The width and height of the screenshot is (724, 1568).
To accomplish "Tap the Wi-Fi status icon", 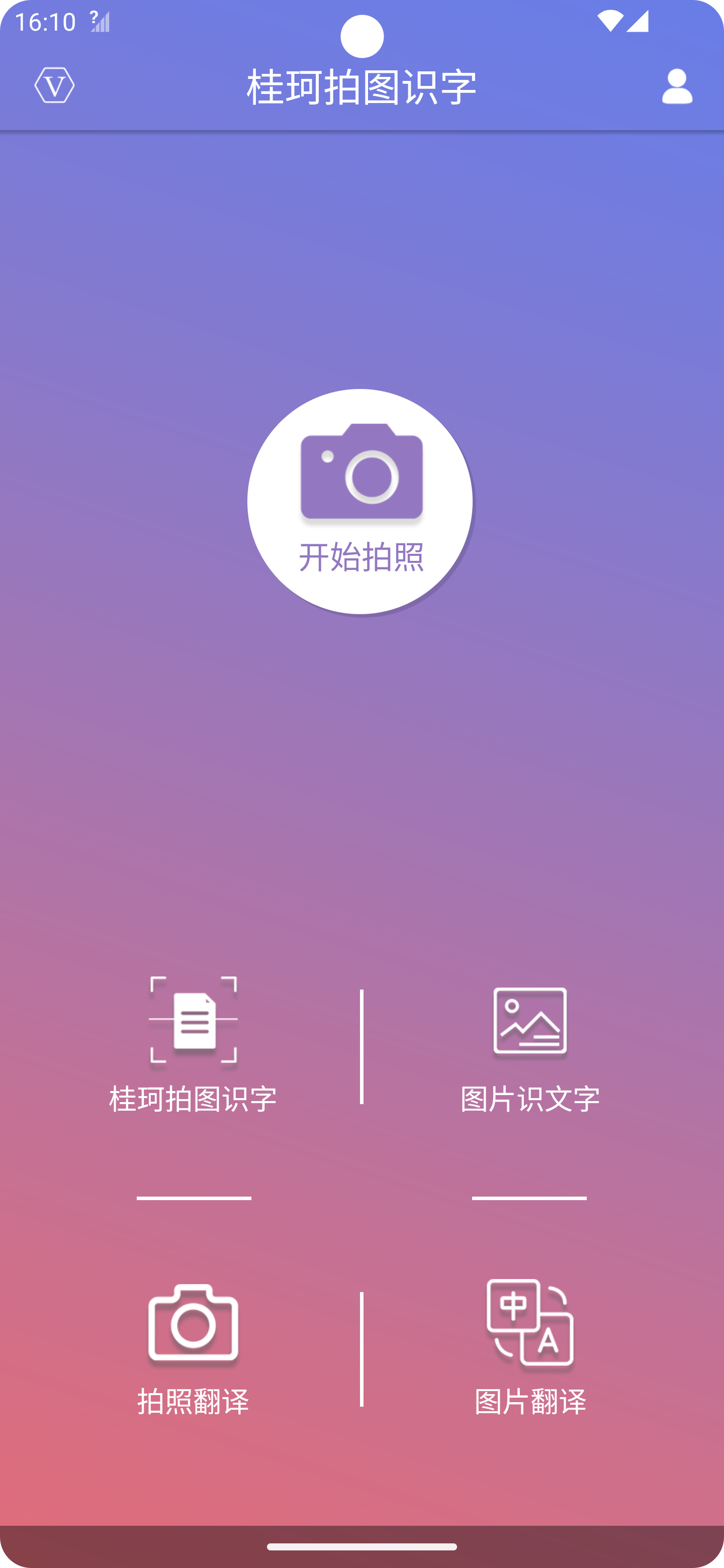I will click(611, 20).
